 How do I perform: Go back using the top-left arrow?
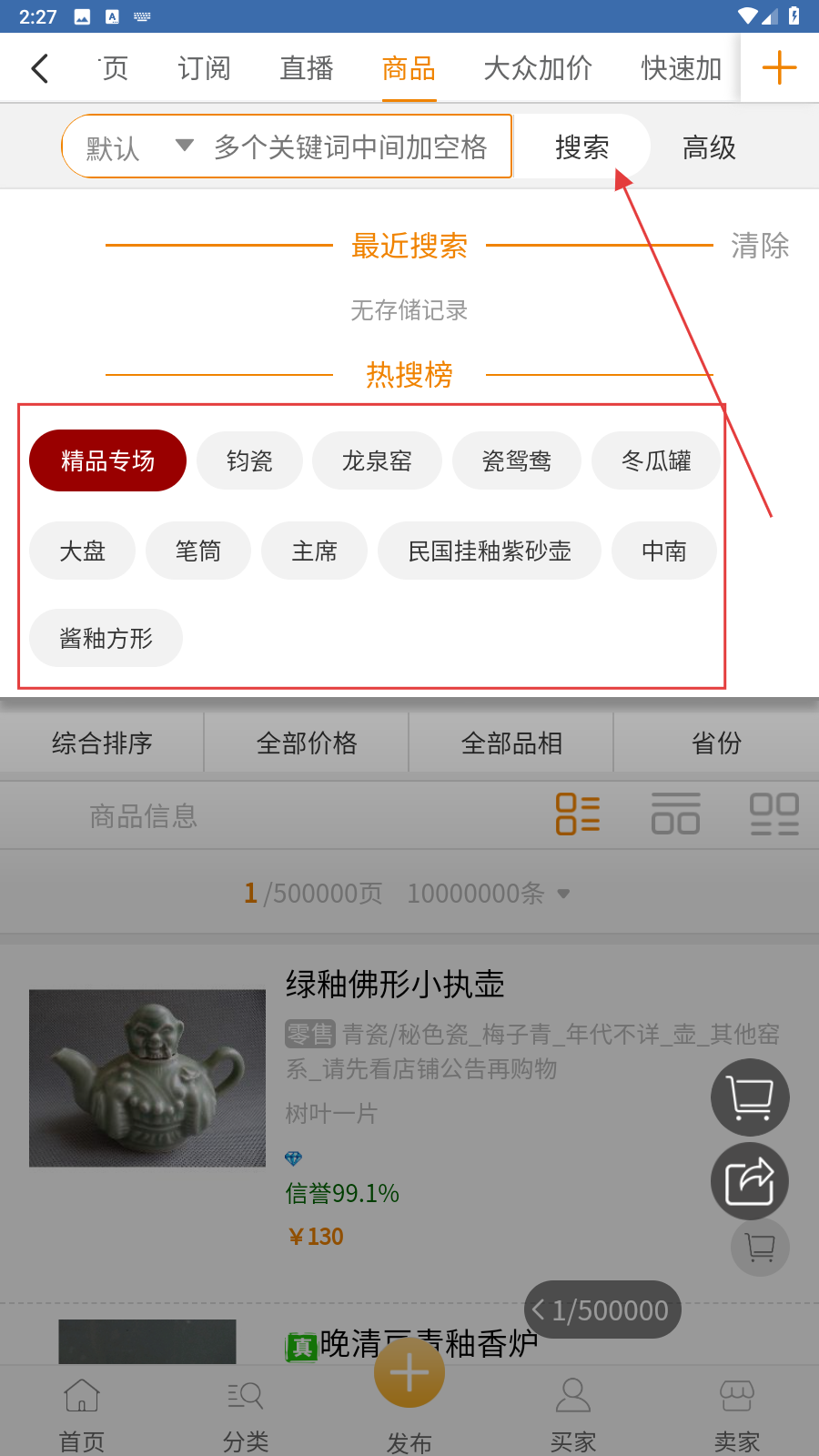[x=40, y=68]
